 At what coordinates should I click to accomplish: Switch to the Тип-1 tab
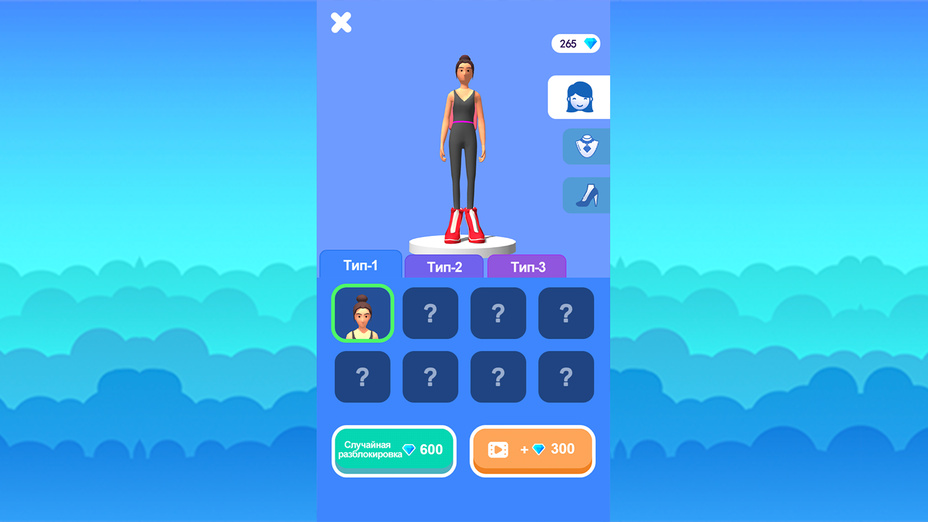point(360,265)
